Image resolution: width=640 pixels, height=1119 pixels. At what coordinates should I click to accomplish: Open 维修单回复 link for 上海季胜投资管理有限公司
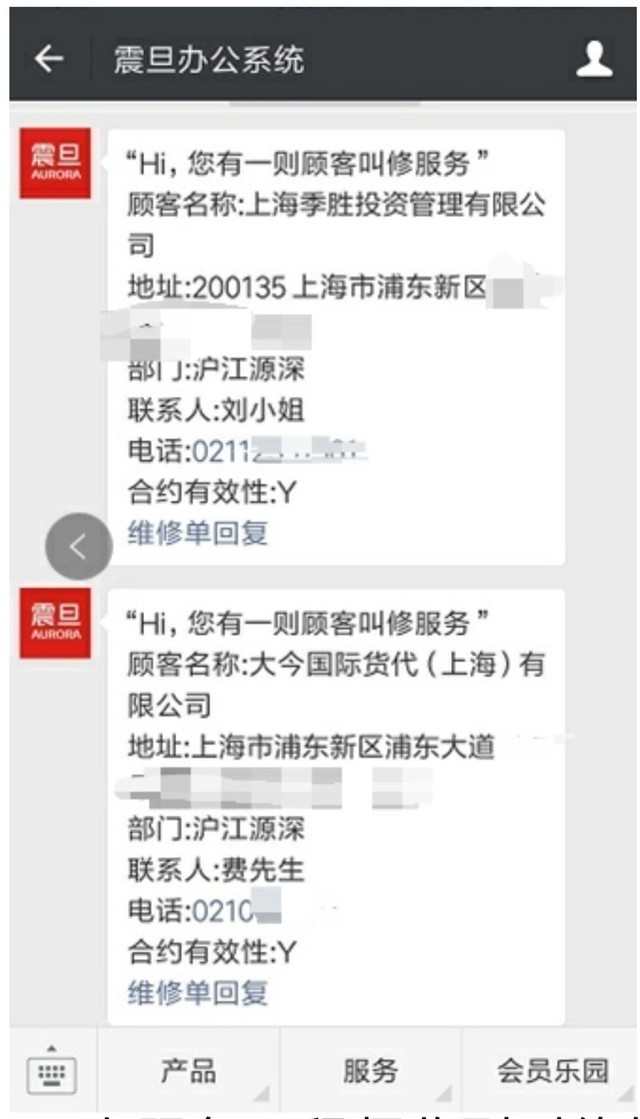[x=198, y=533]
